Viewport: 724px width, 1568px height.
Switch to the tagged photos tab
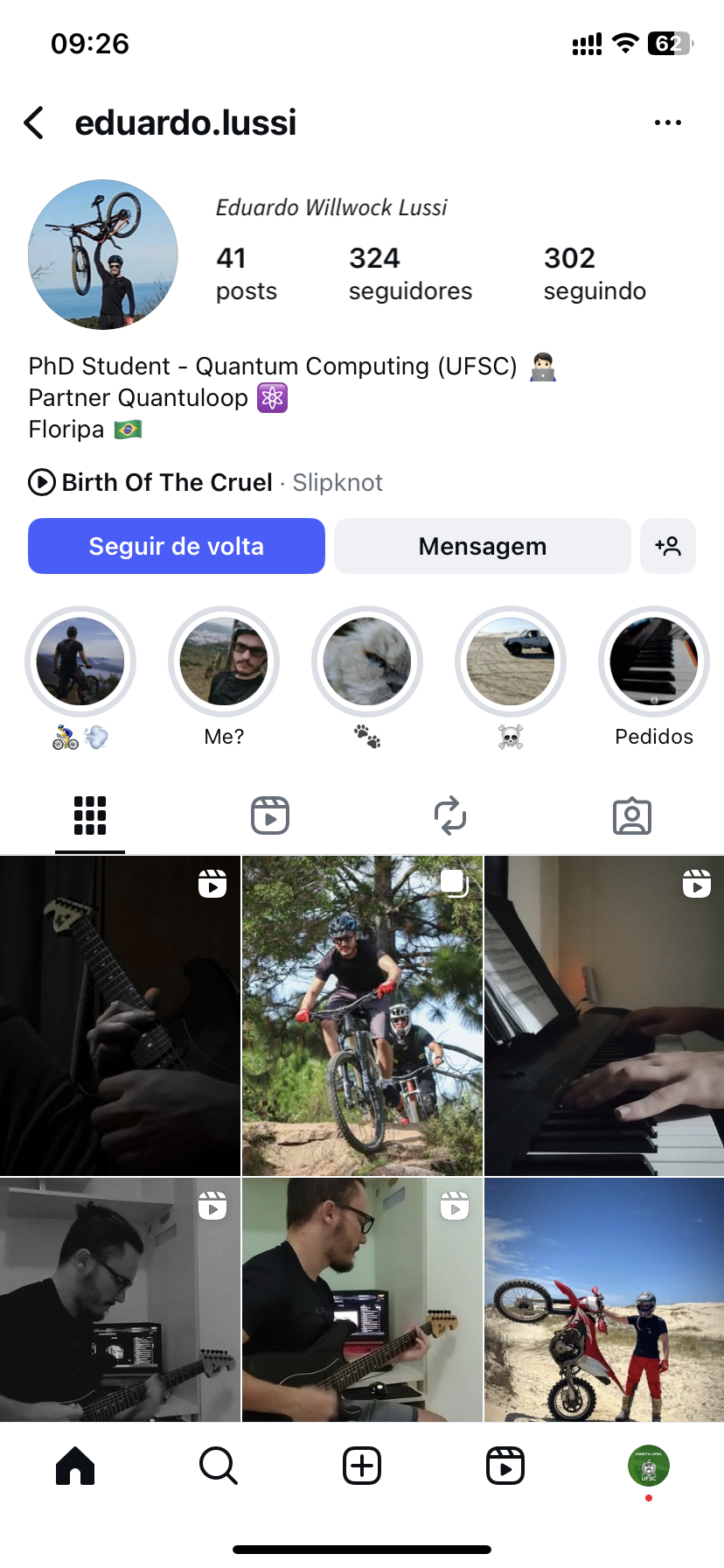[x=631, y=815]
